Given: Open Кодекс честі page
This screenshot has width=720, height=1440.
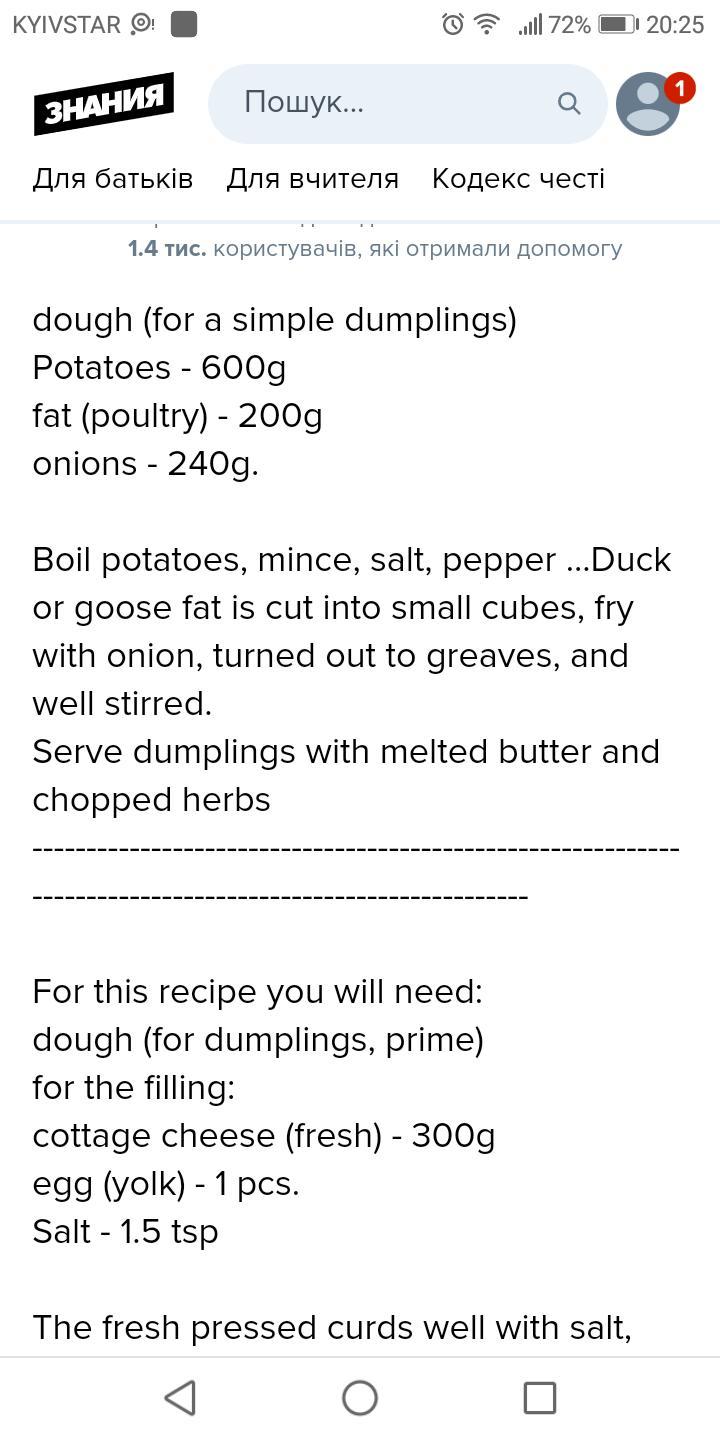Looking at the screenshot, I should click(x=518, y=179).
